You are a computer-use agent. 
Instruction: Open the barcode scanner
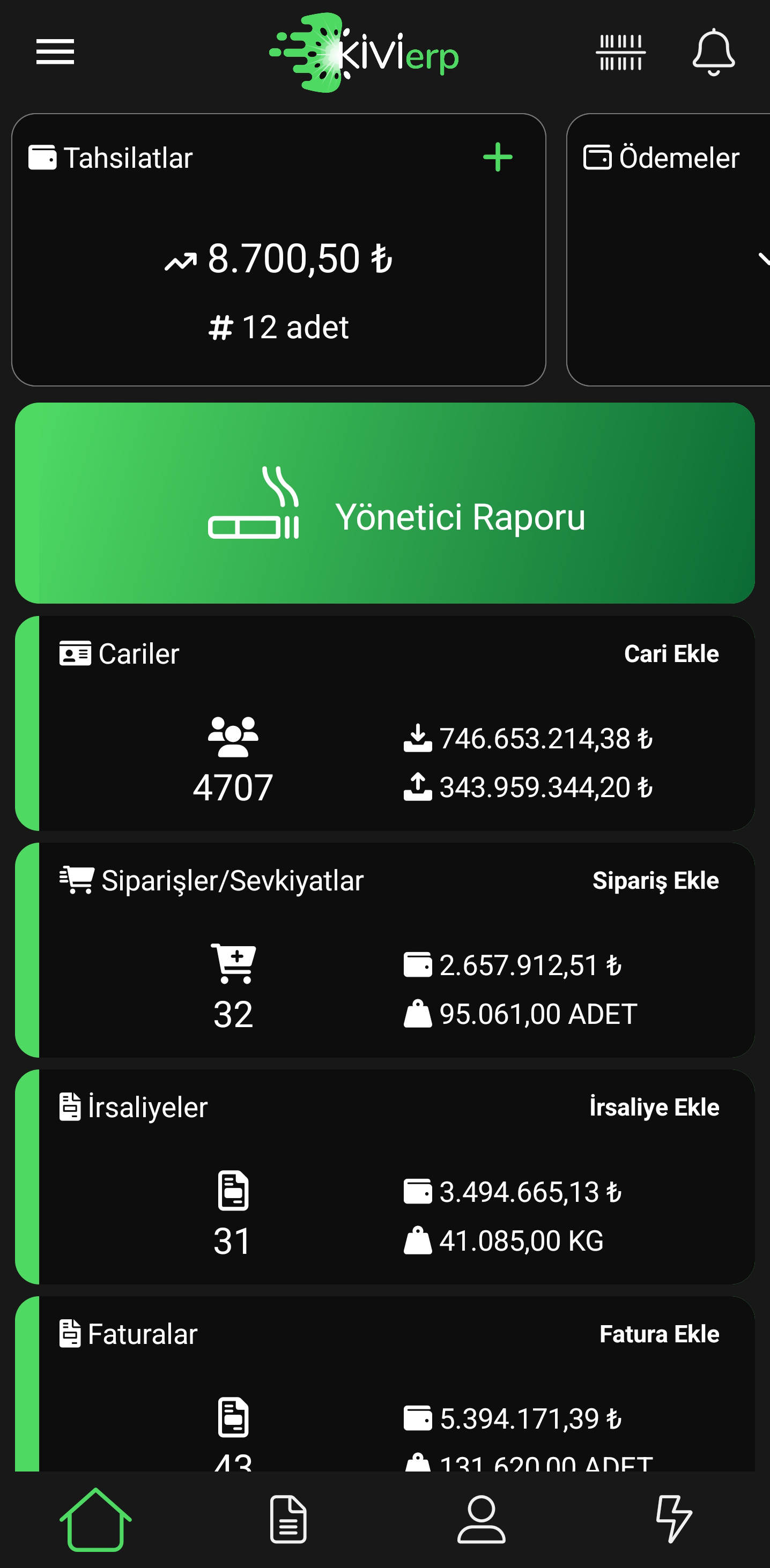(620, 52)
